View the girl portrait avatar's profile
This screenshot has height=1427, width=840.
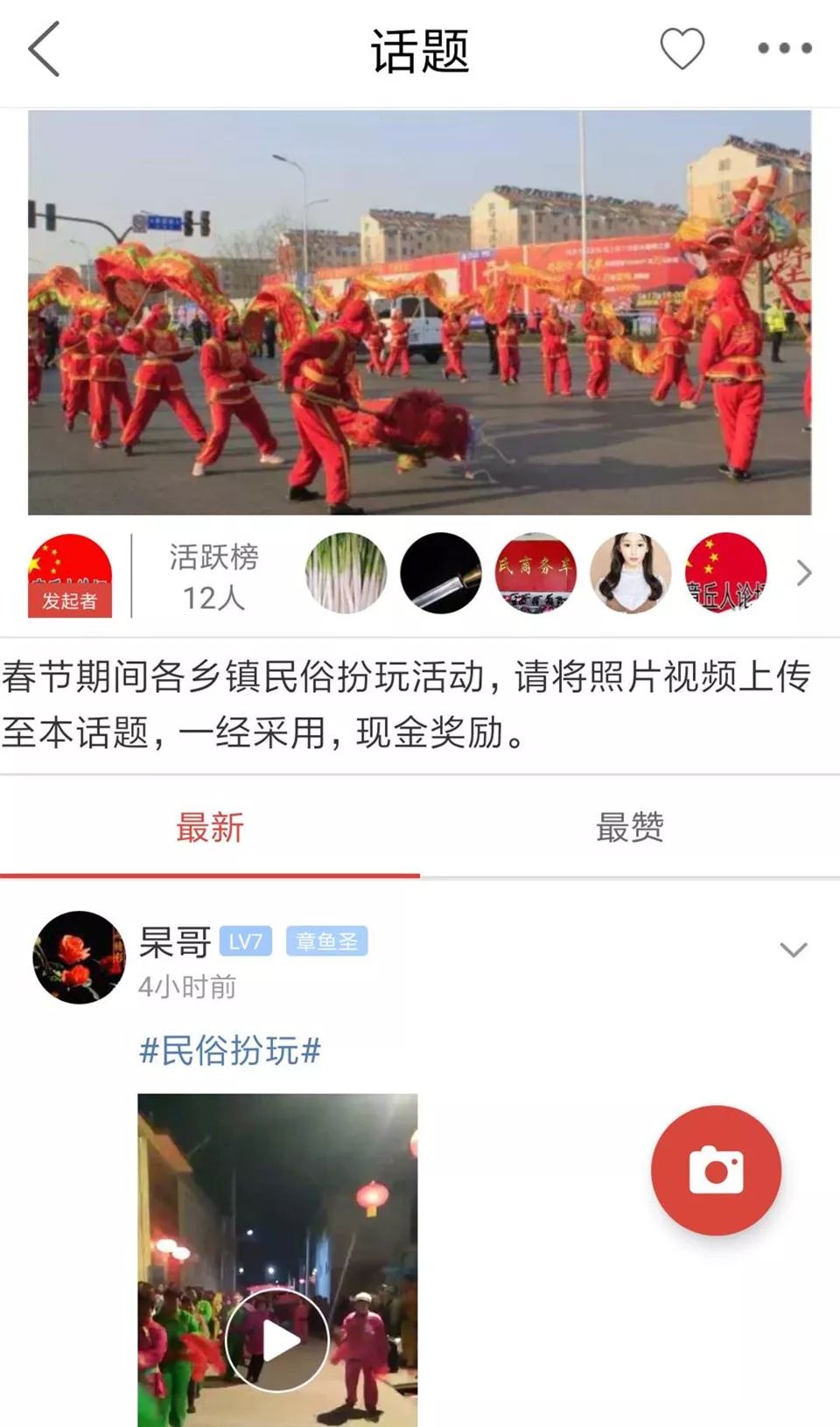[630, 573]
